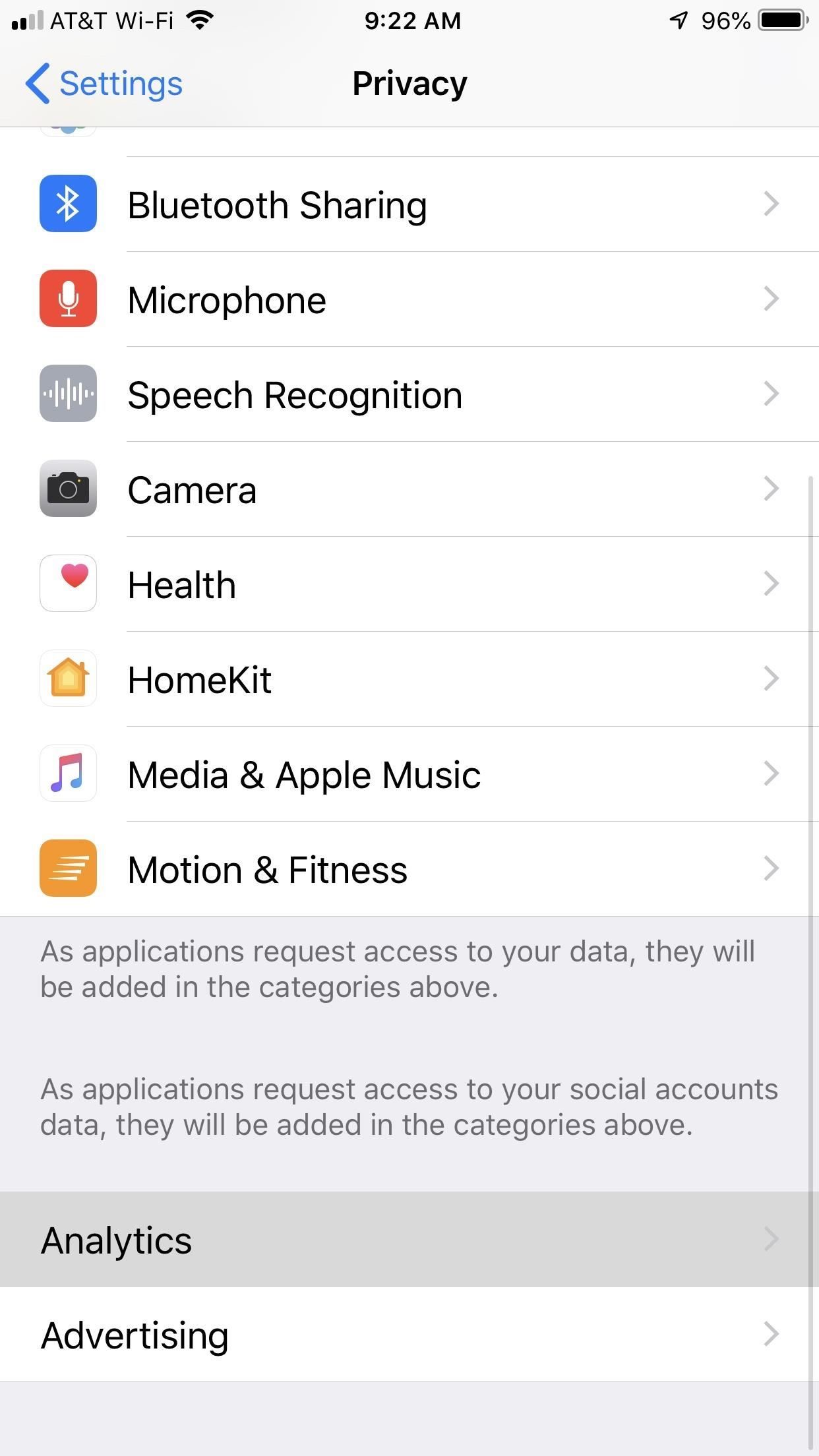The height and width of the screenshot is (1456, 819).
Task: Click the Camera icon
Action: point(68,489)
